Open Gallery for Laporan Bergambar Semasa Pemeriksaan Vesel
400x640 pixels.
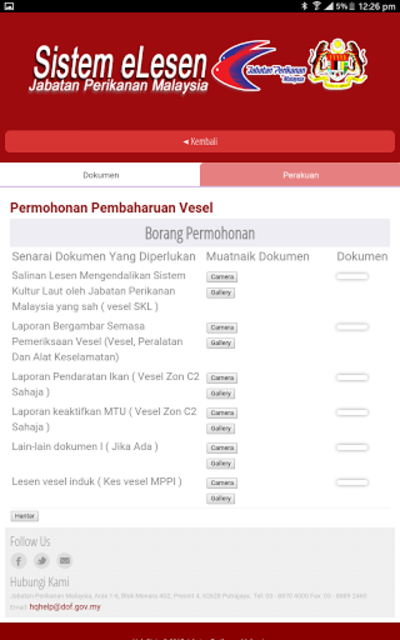pyautogui.click(x=220, y=343)
